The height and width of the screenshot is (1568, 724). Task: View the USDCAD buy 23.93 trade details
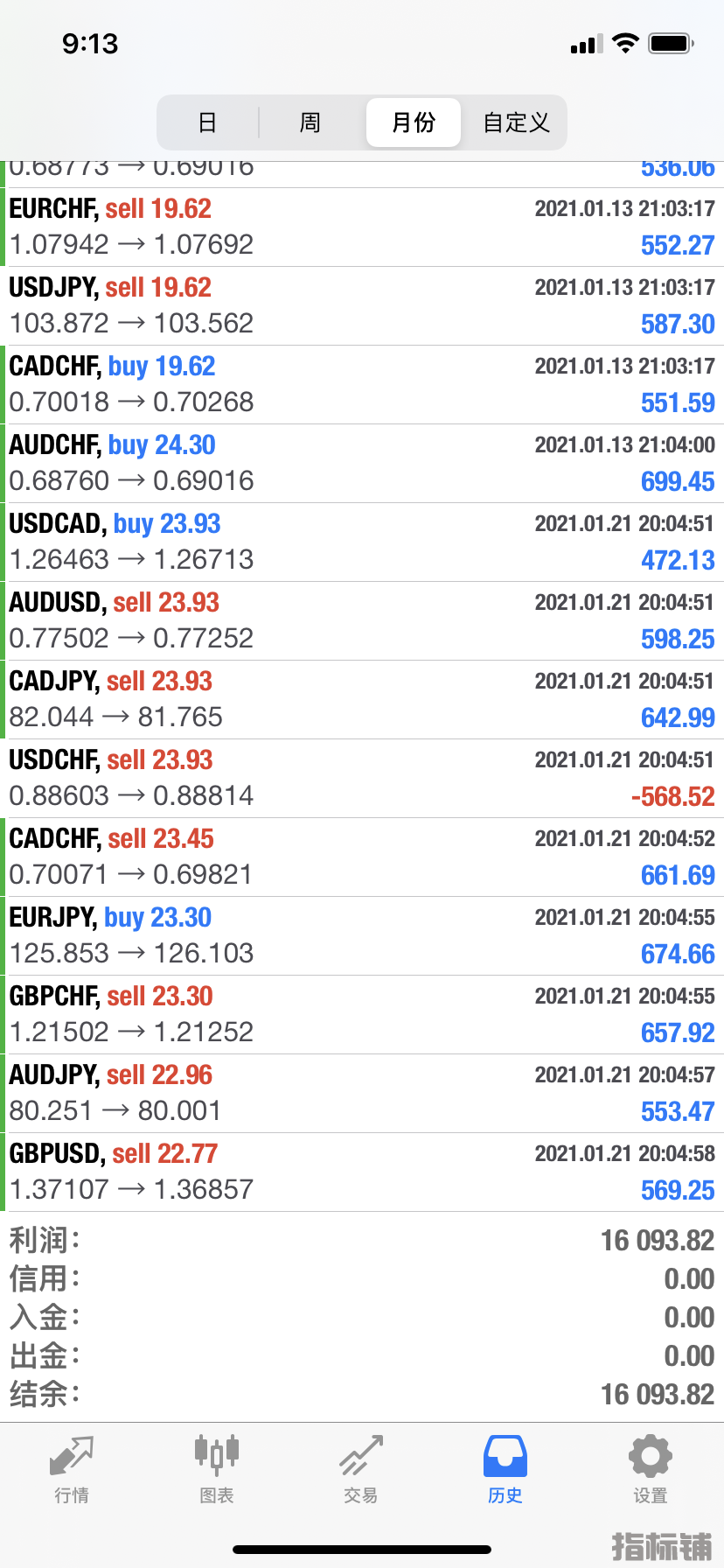click(362, 542)
